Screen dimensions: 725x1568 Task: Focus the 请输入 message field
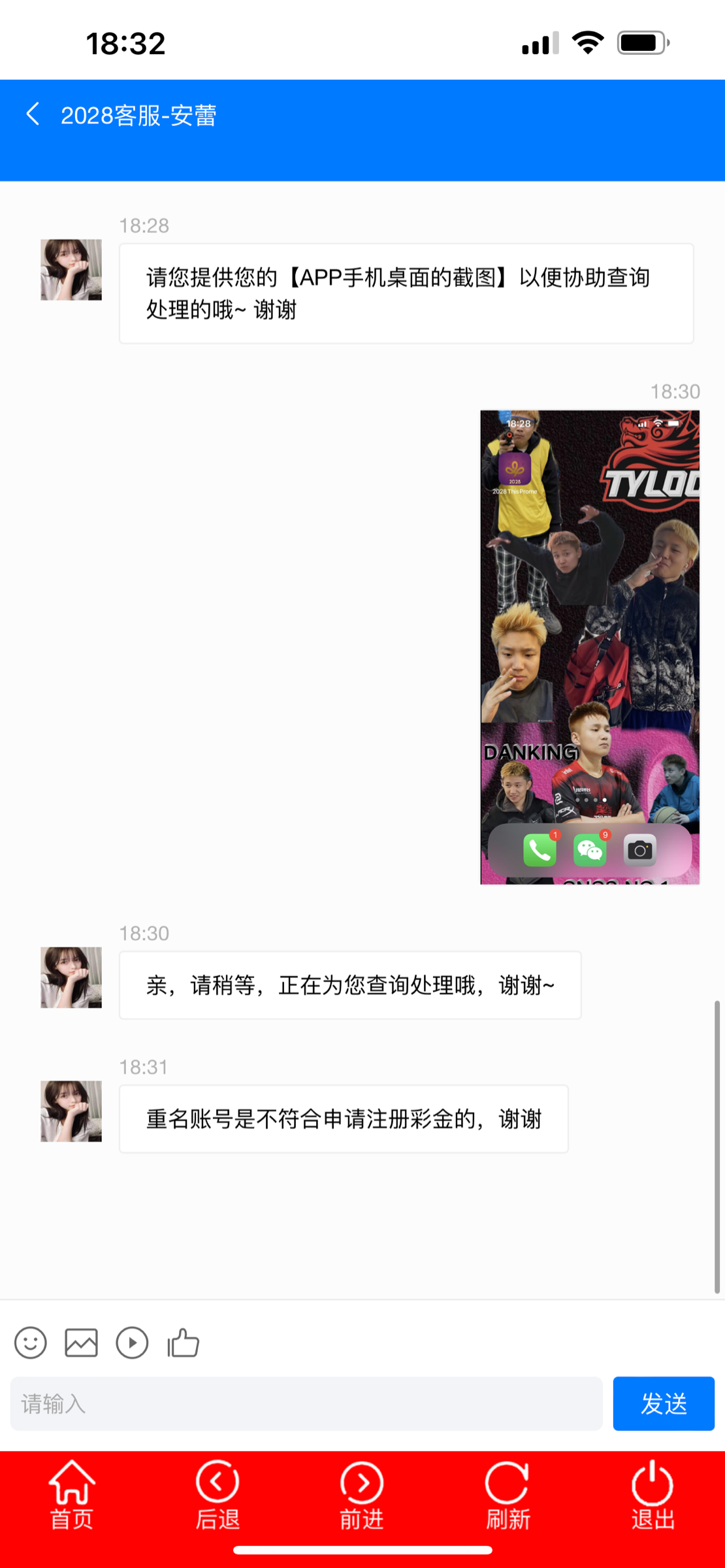[306, 1403]
